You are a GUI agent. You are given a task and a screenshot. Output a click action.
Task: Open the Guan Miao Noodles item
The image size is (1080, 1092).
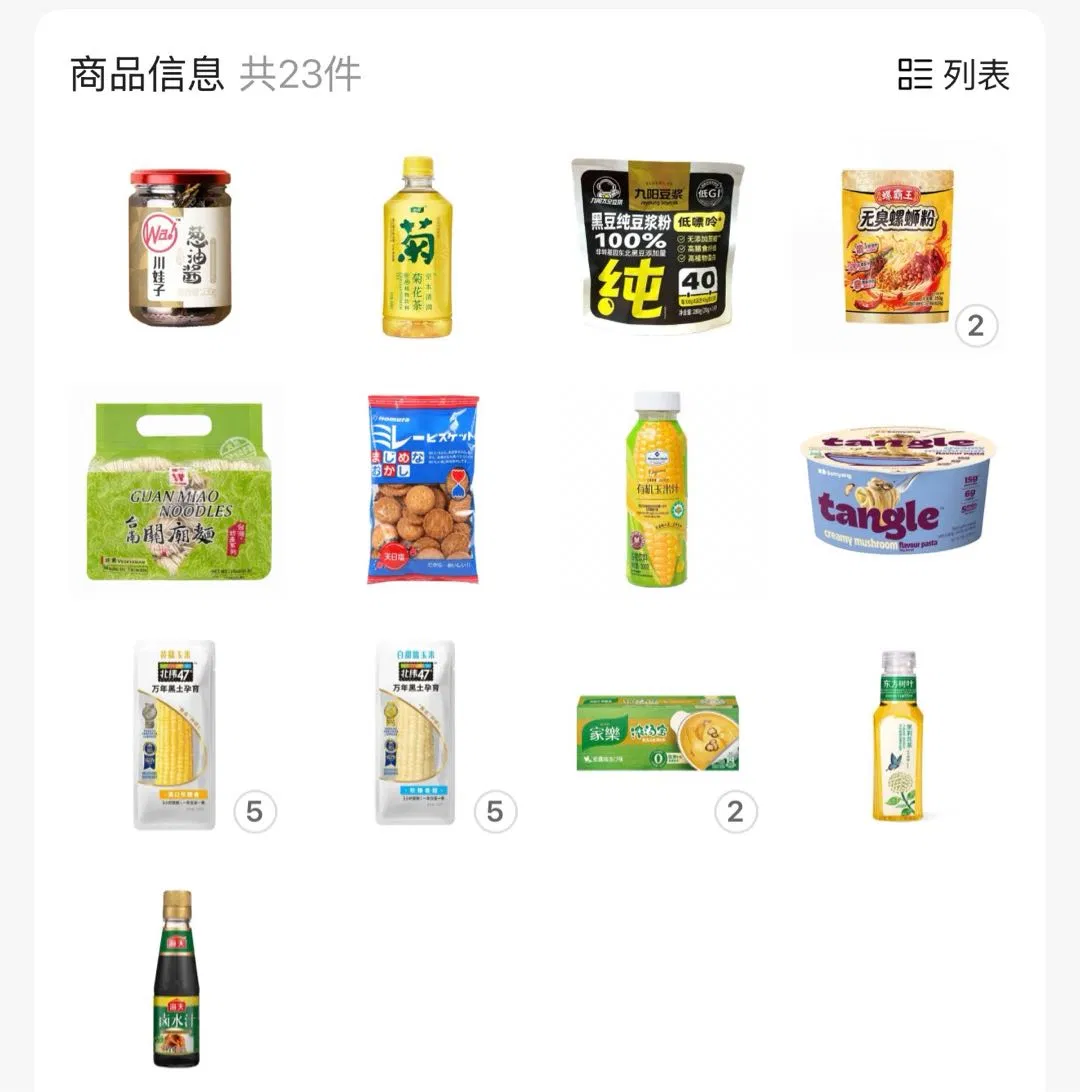178,492
